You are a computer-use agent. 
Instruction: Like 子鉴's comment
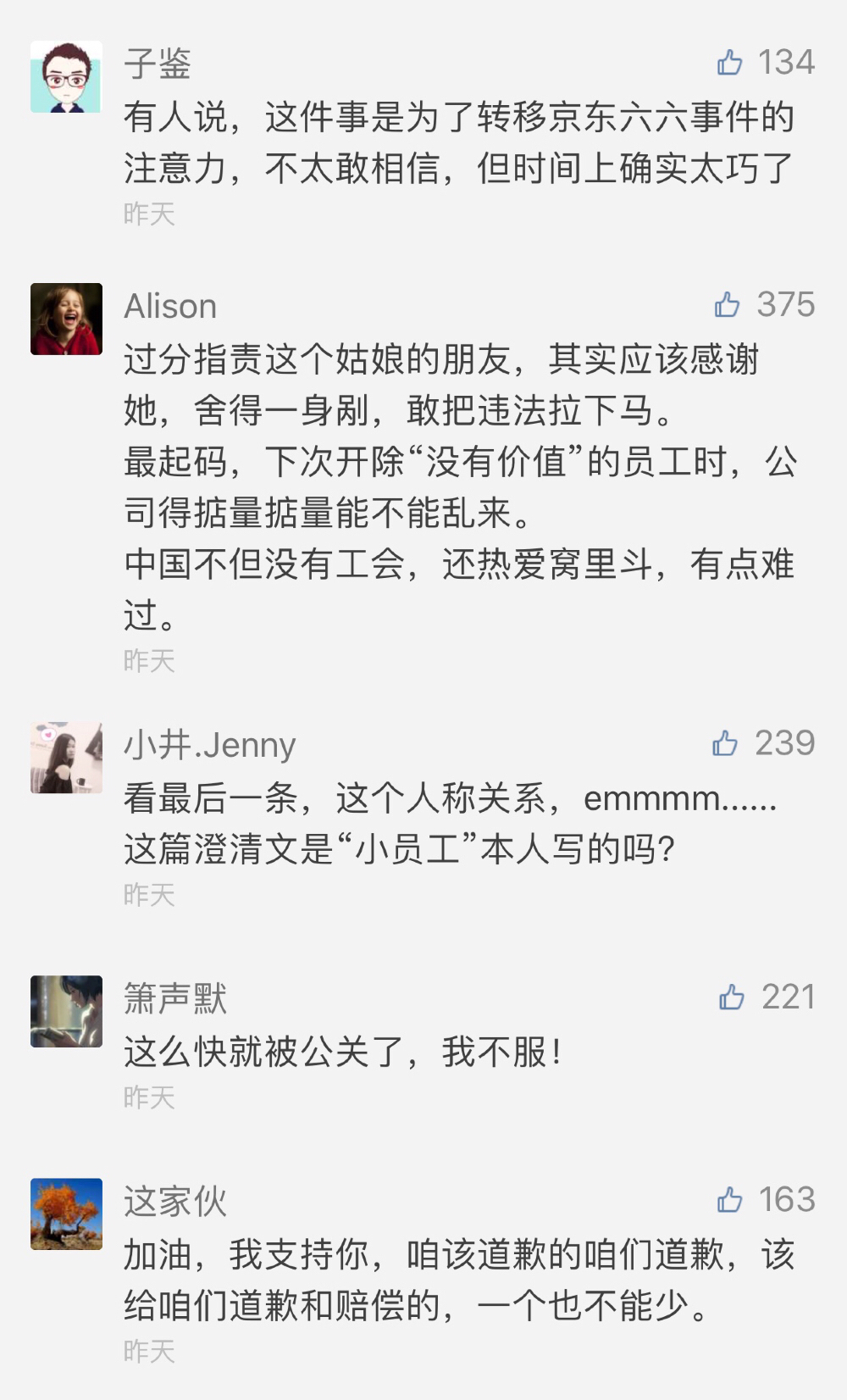[729, 63]
